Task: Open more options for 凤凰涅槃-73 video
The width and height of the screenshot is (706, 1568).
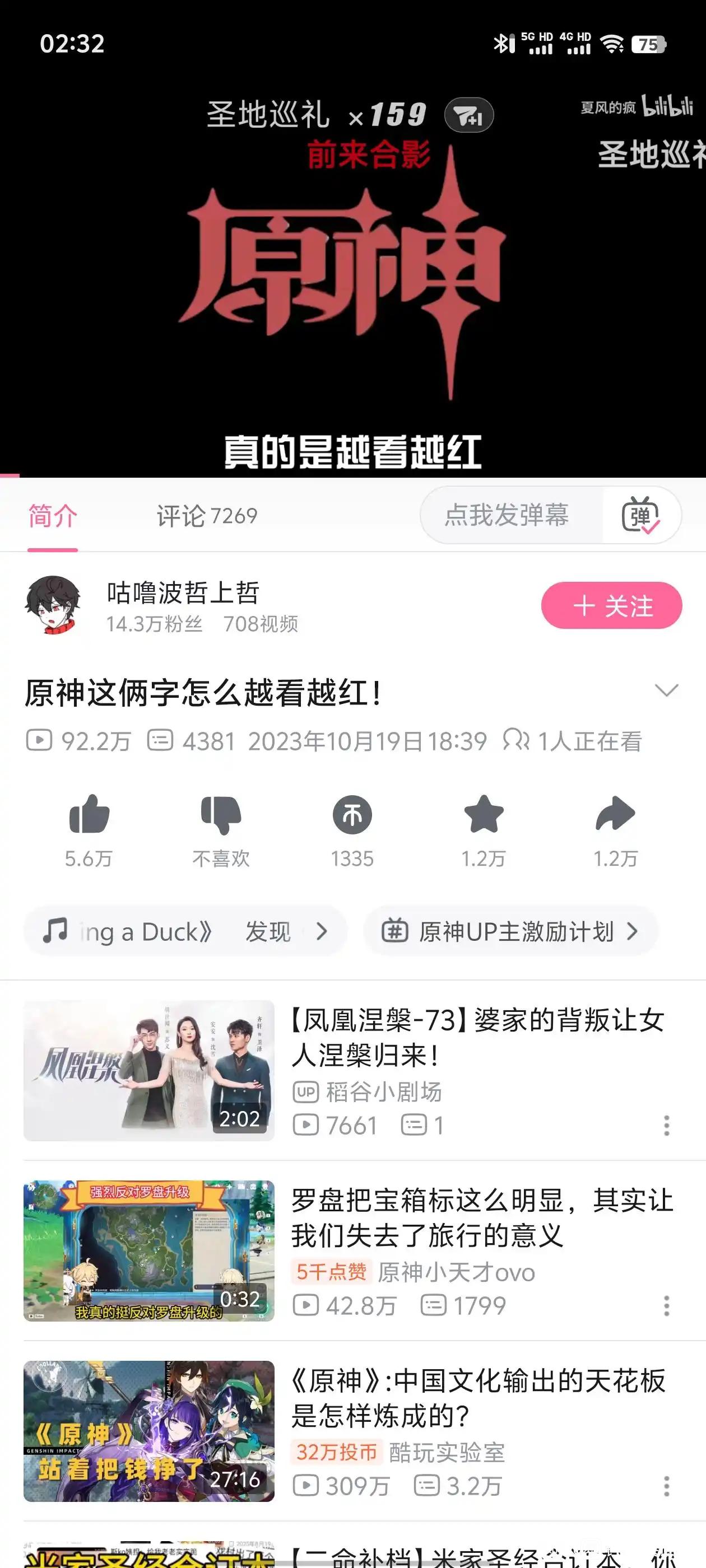Action: pyautogui.click(x=666, y=1126)
